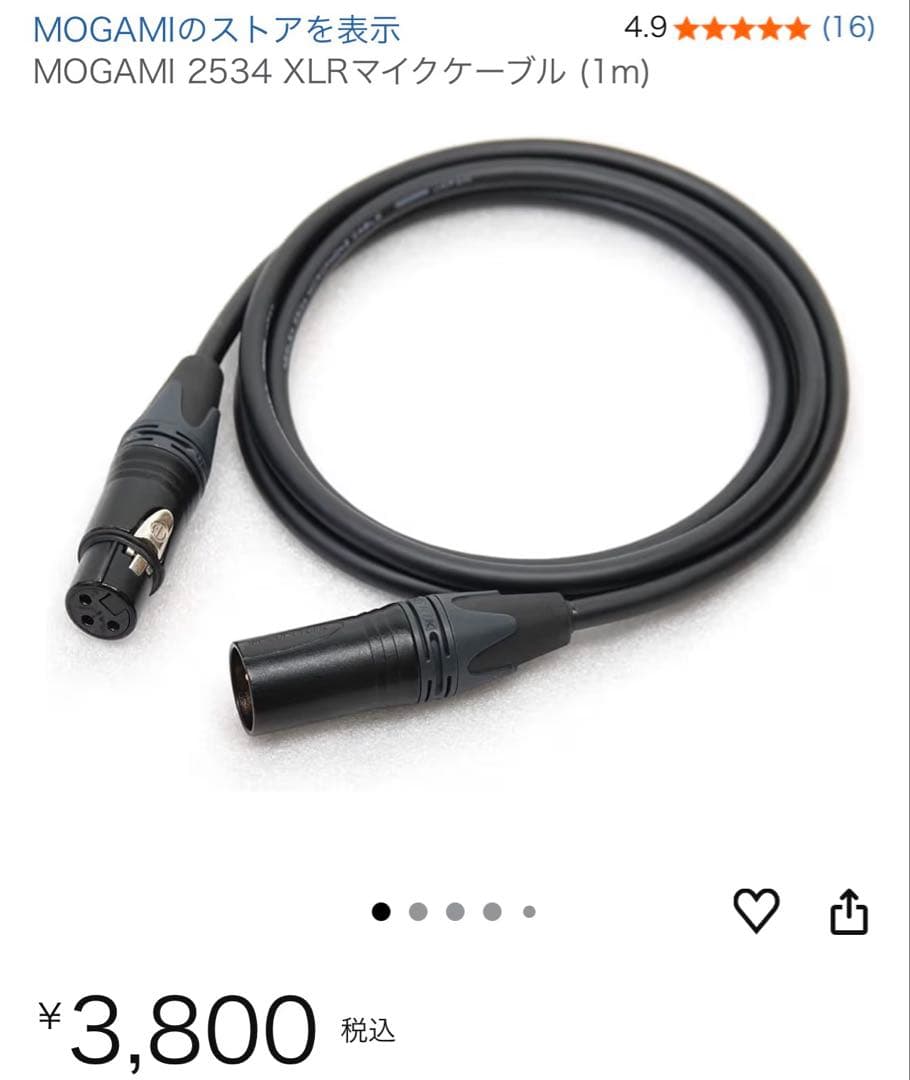
Task: Select the fifth carousel dot
Action: [x=527, y=911]
